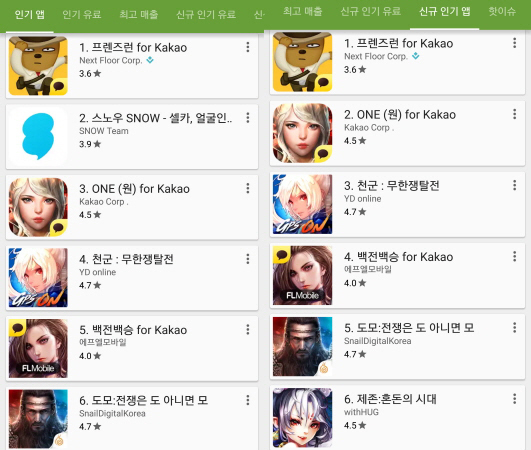This screenshot has height=450, width=531.
Task: Open overflow menu for 스노우 SNOW
Action: 248,118
